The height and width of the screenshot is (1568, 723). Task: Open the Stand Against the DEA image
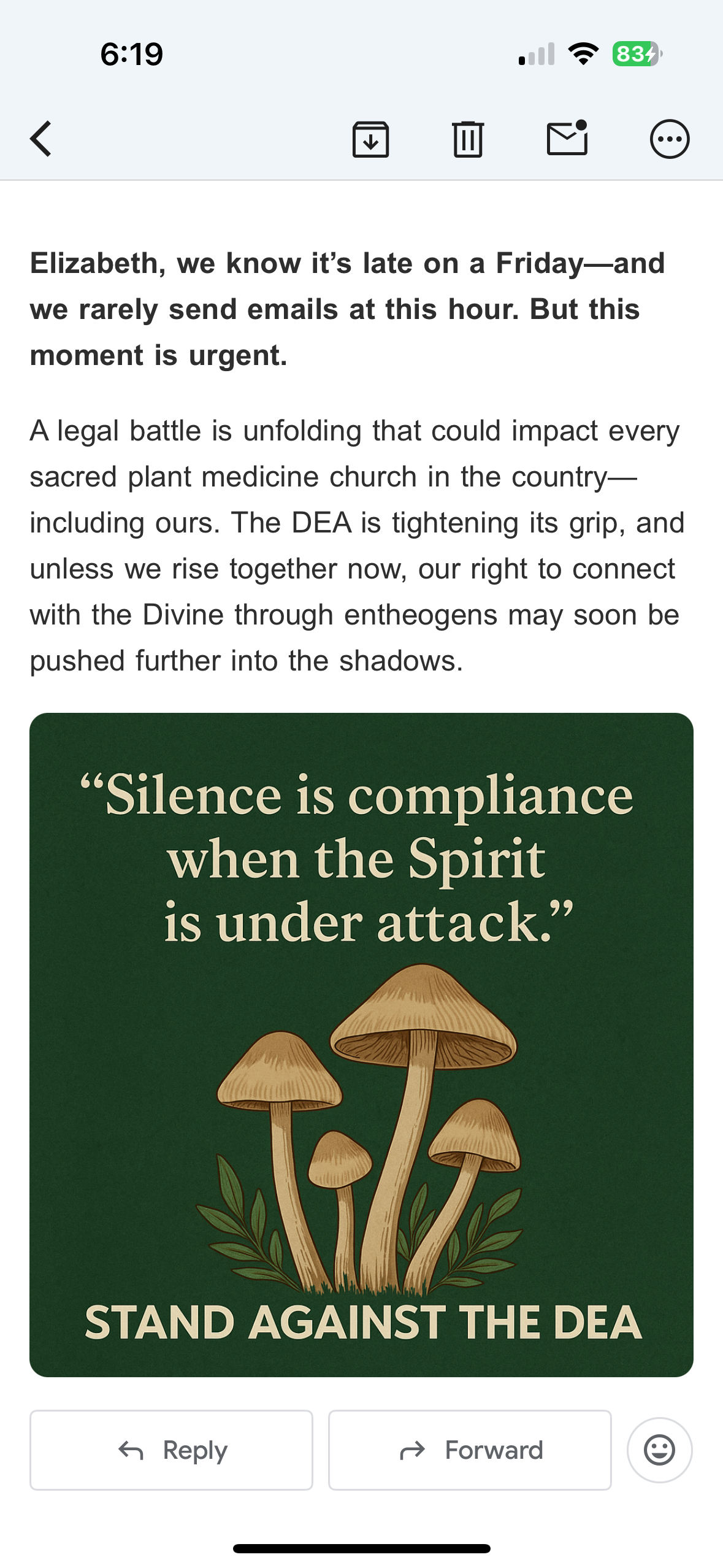pos(361,1044)
